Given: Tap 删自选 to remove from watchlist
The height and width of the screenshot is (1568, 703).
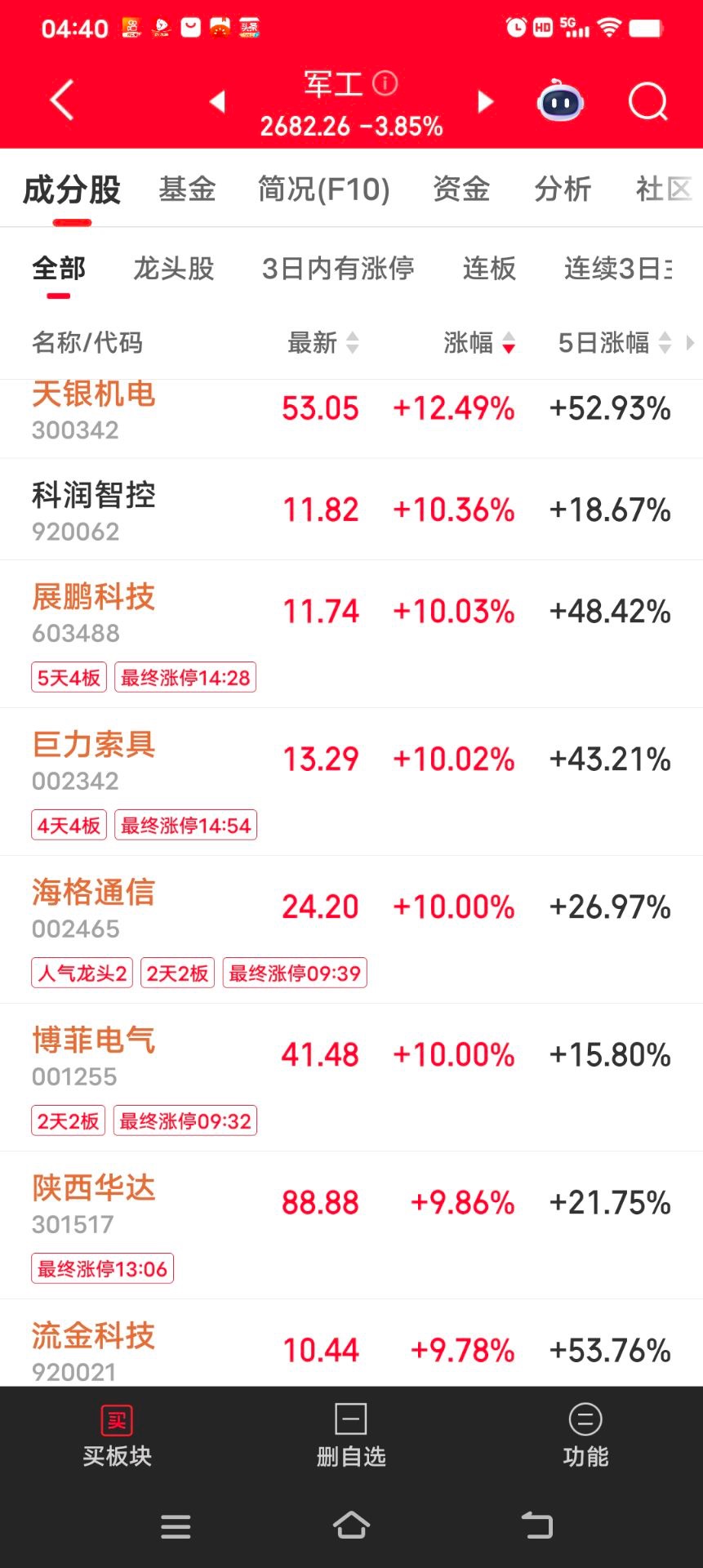Looking at the screenshot, I should pos(351,1437).
